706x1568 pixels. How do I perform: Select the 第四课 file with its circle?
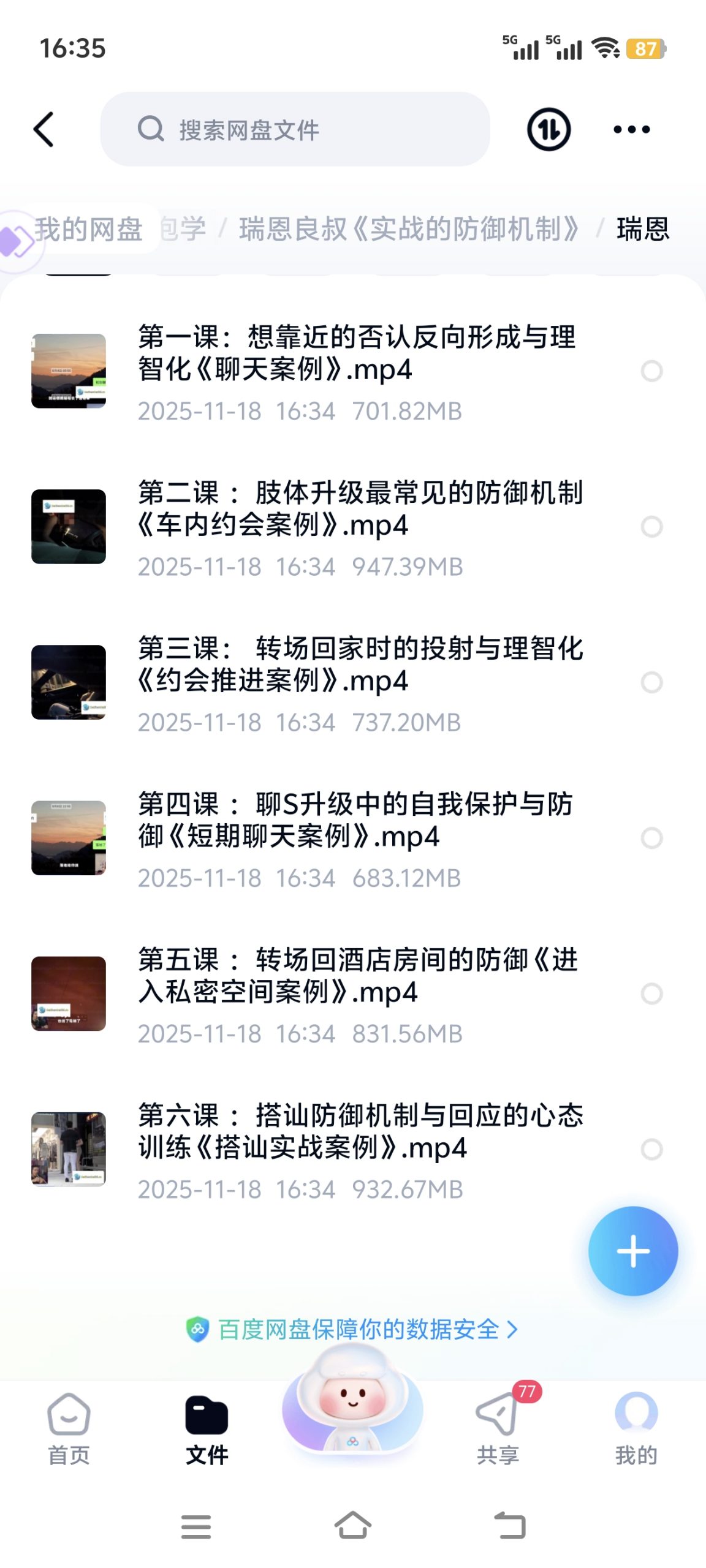point(651,838)
